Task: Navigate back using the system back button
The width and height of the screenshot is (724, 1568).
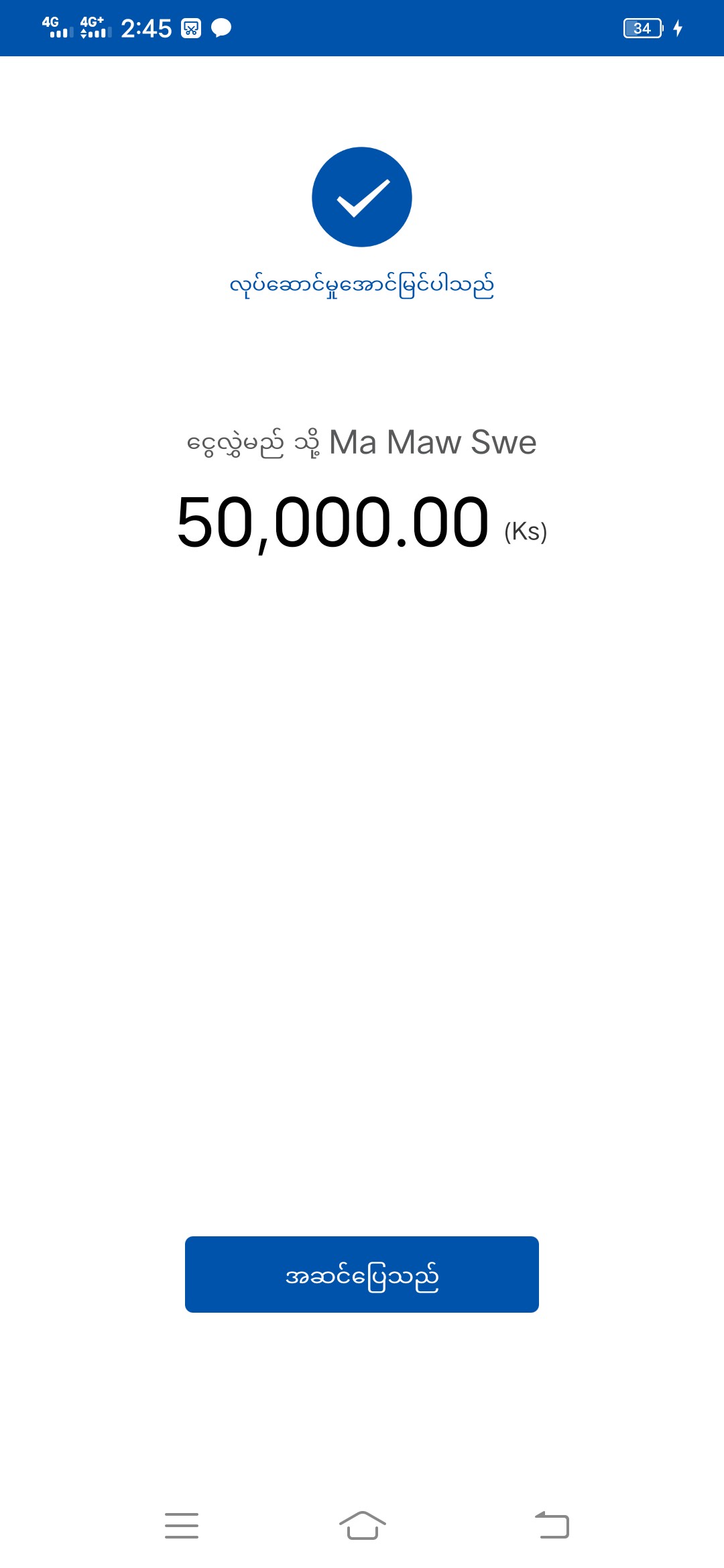Action: [x=552, y=1526]
